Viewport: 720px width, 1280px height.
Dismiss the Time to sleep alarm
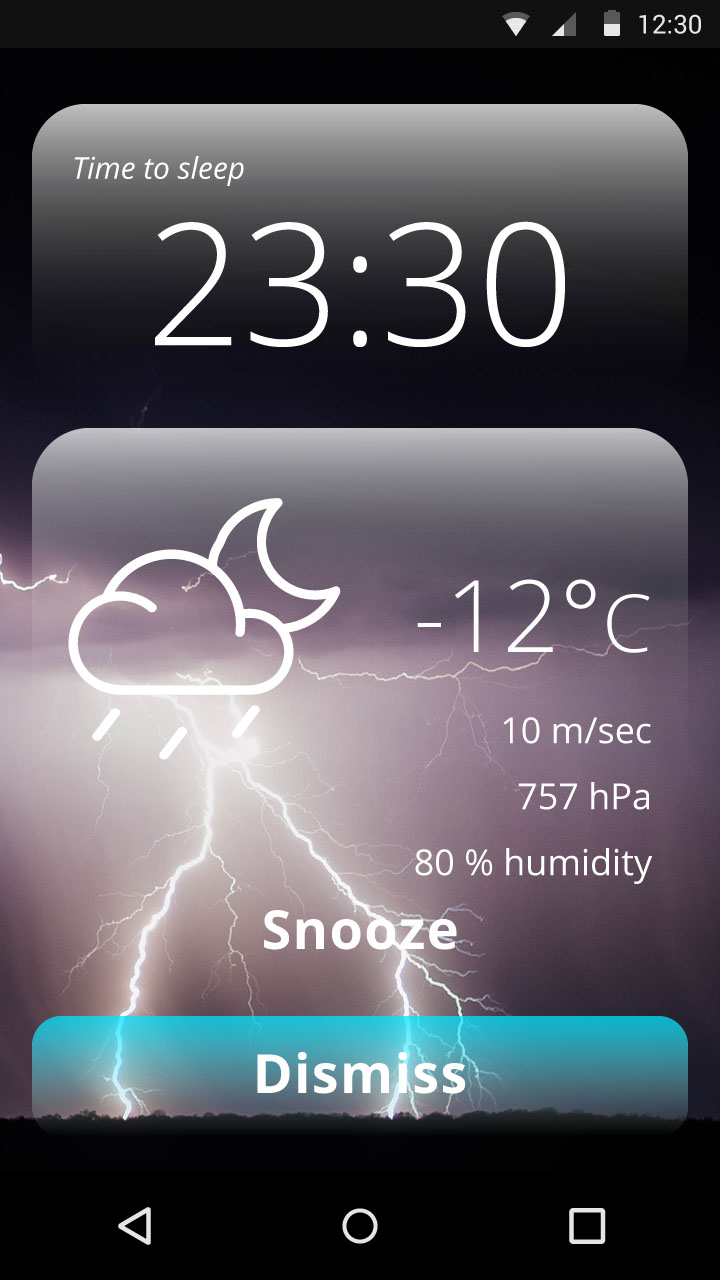(360, 1074)
